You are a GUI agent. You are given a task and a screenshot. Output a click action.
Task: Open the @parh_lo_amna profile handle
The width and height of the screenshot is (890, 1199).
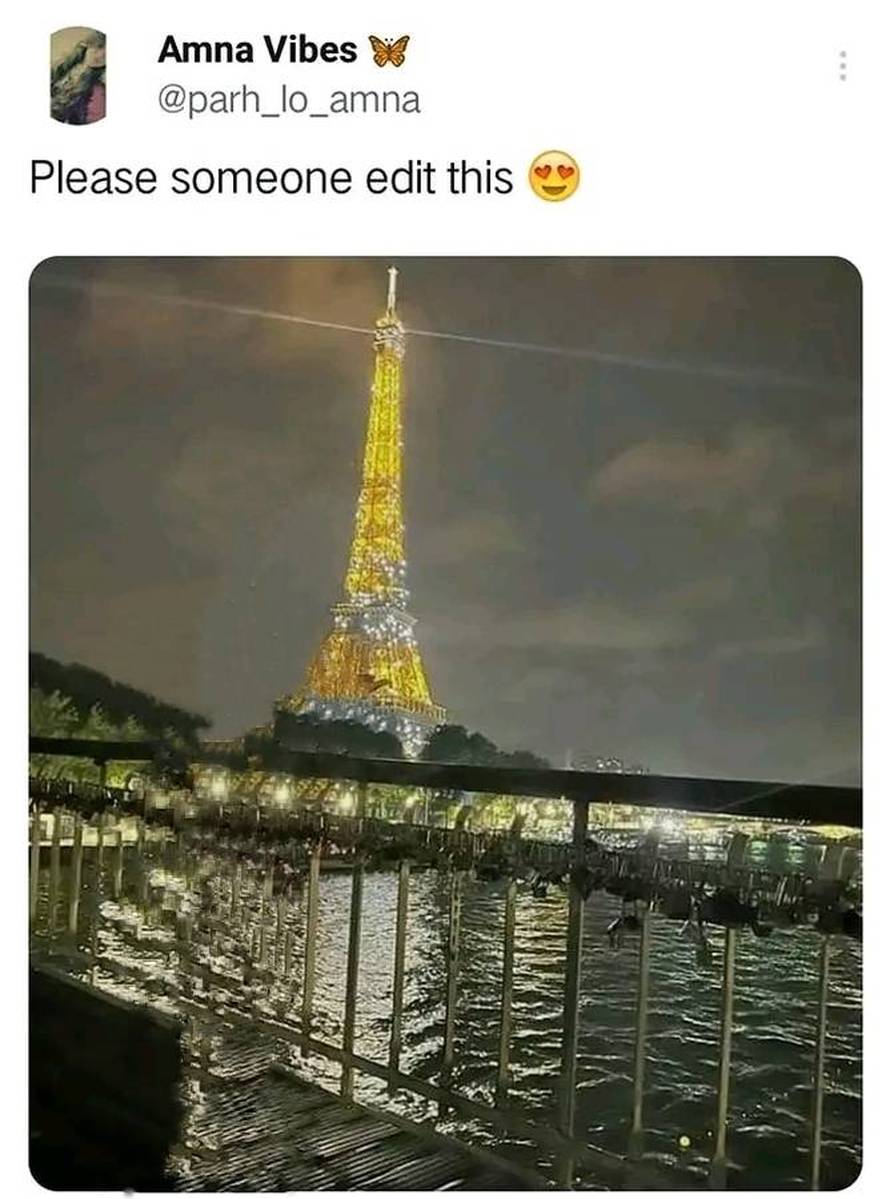[289, 100]
